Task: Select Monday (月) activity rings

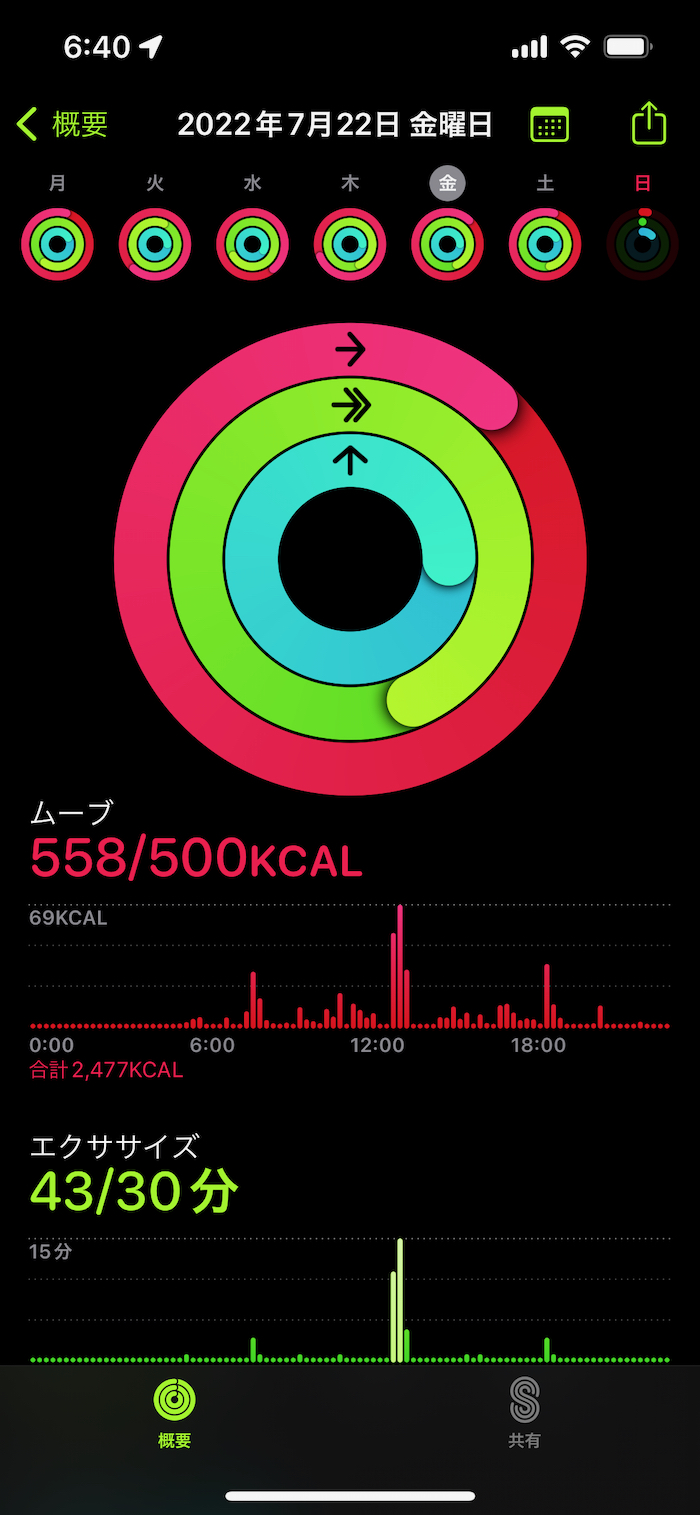Action: point(58,243)
